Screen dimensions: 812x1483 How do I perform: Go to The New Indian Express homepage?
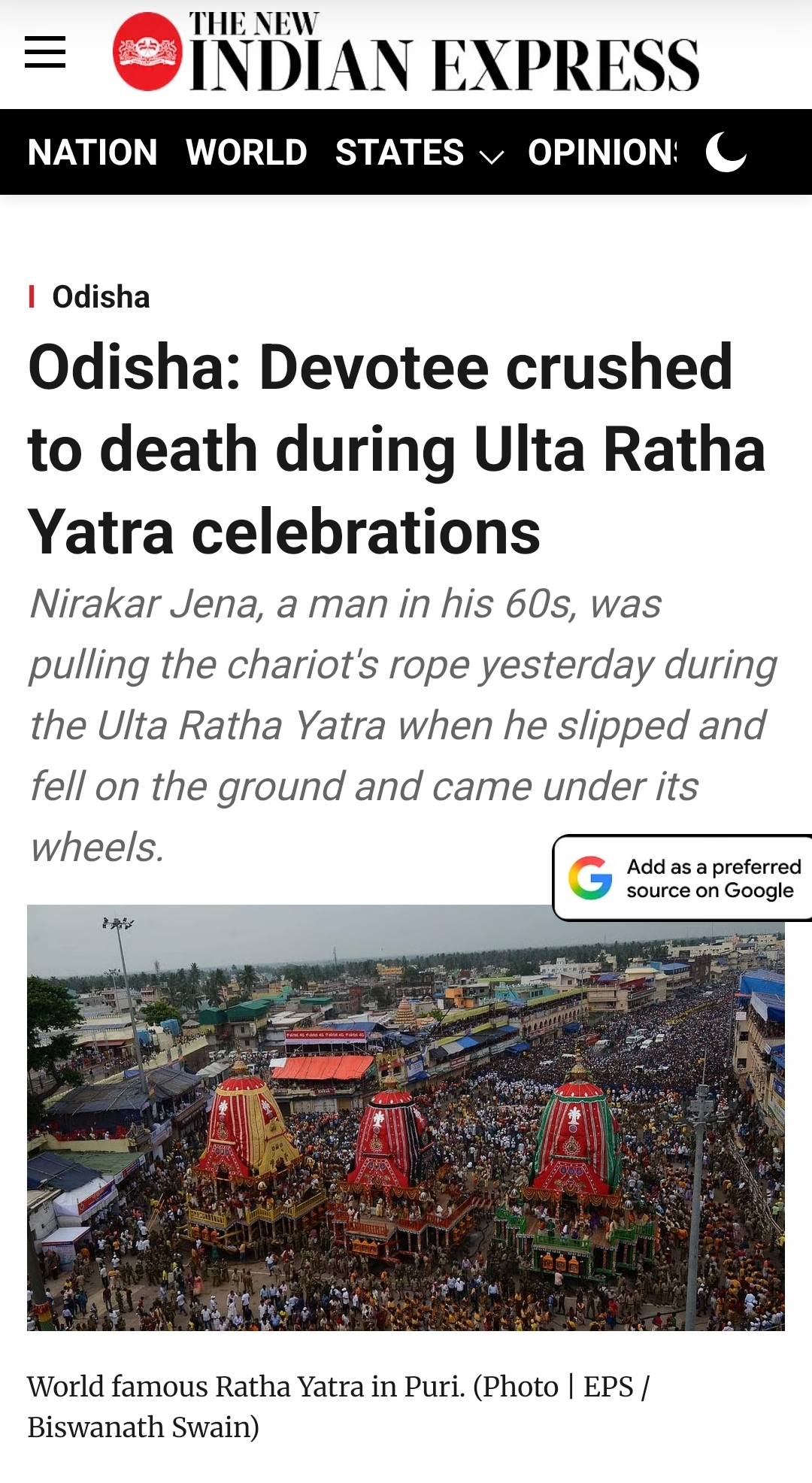406,53
